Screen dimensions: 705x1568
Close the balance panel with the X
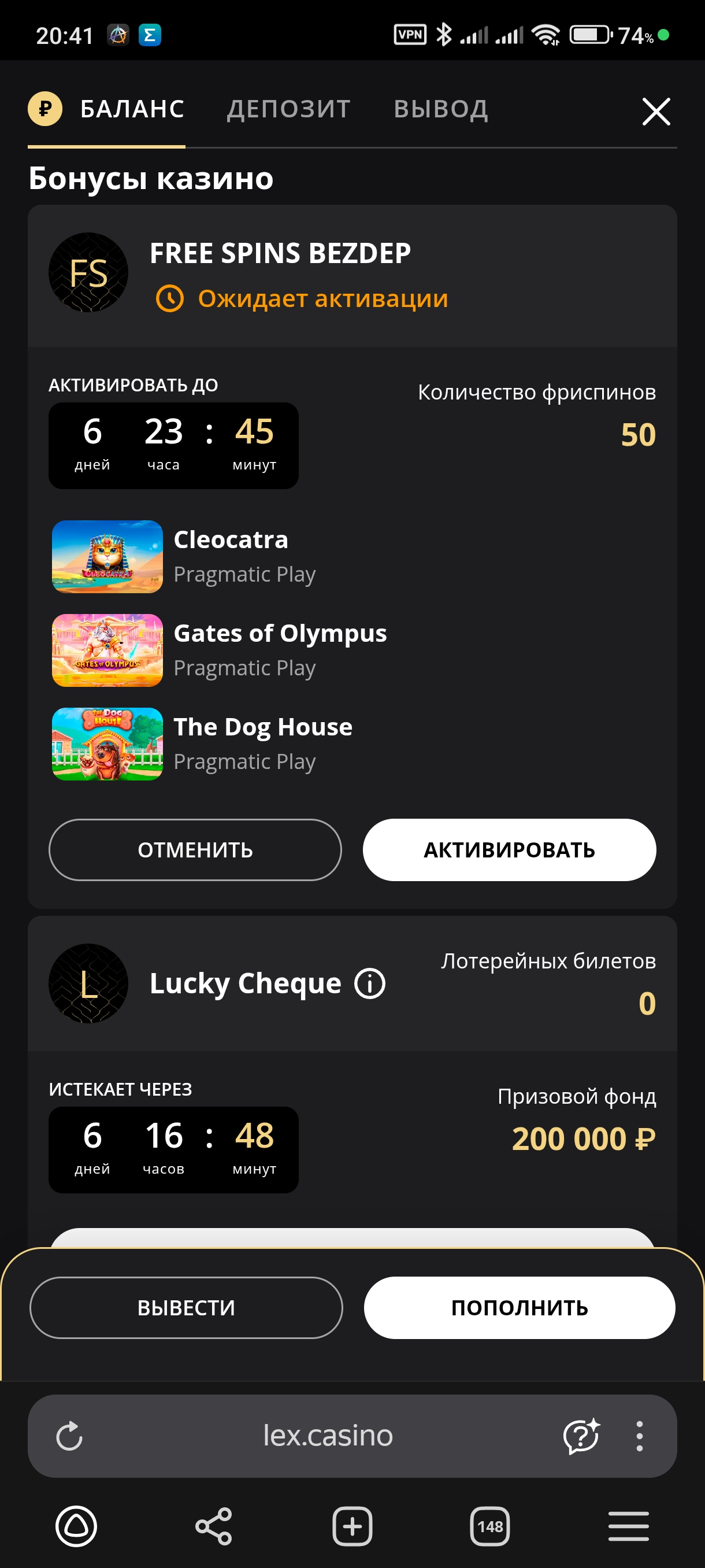[656, 112]
